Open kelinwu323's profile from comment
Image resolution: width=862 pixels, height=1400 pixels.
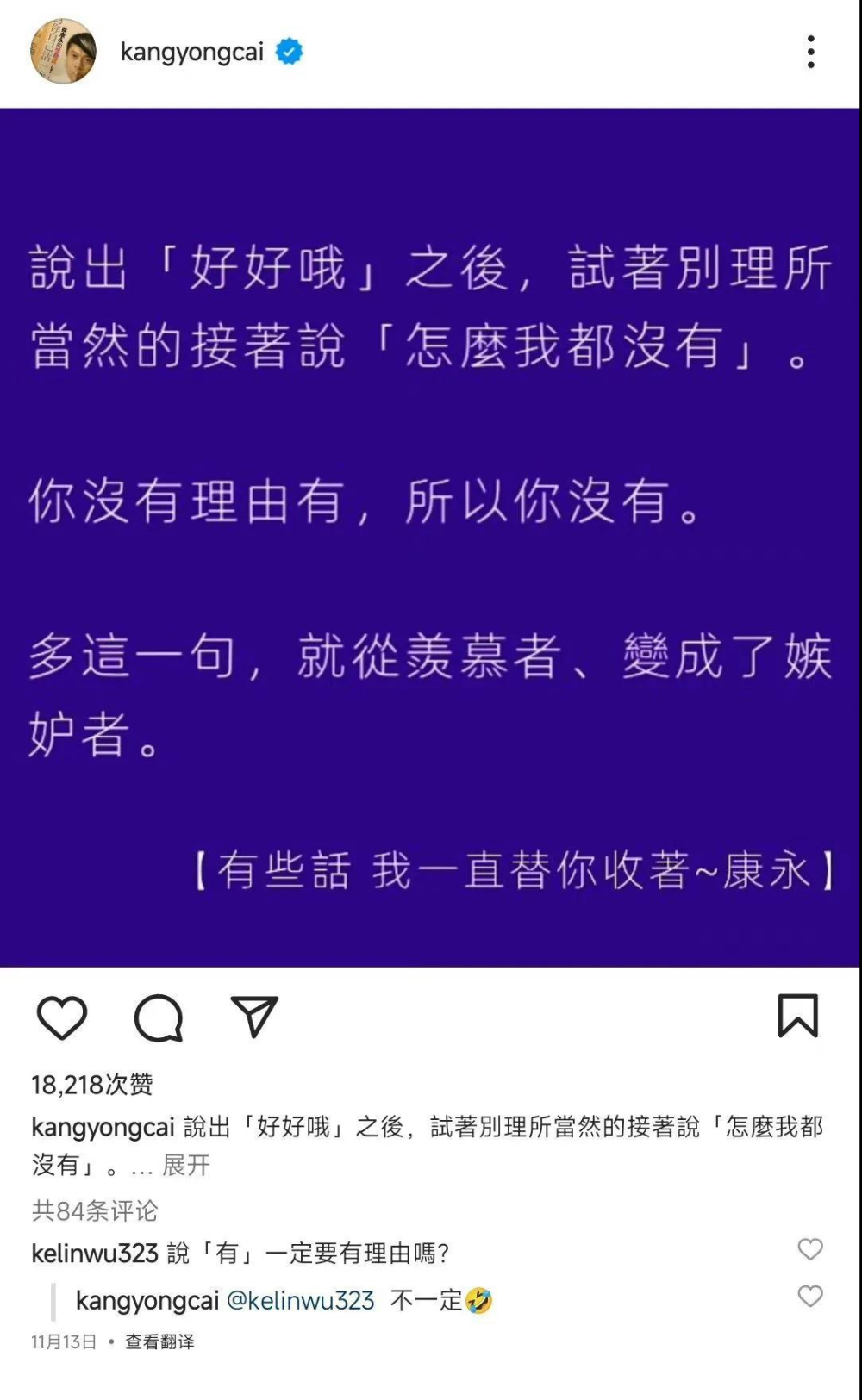(x=95, y=1253)
